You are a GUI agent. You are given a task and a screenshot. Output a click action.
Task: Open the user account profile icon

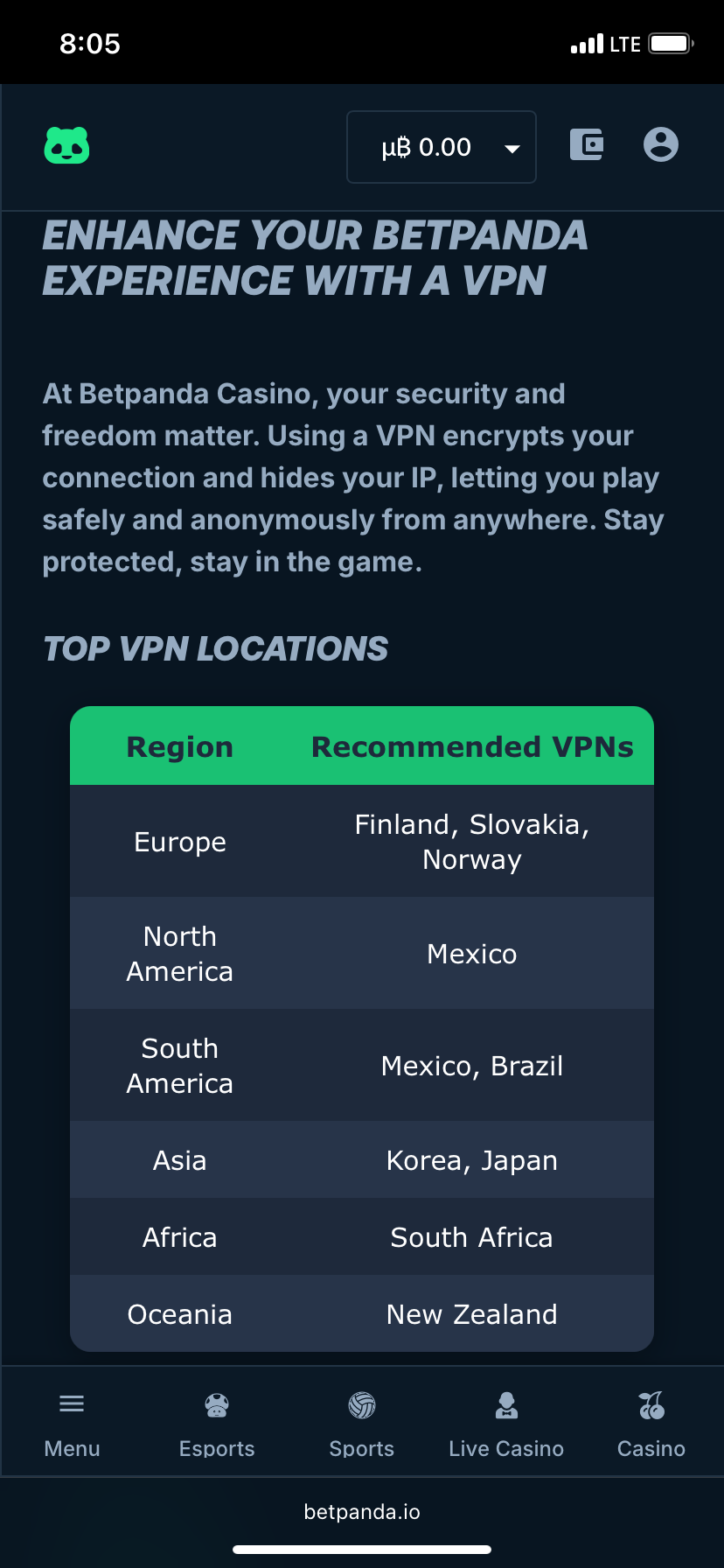tap(661, 144)
